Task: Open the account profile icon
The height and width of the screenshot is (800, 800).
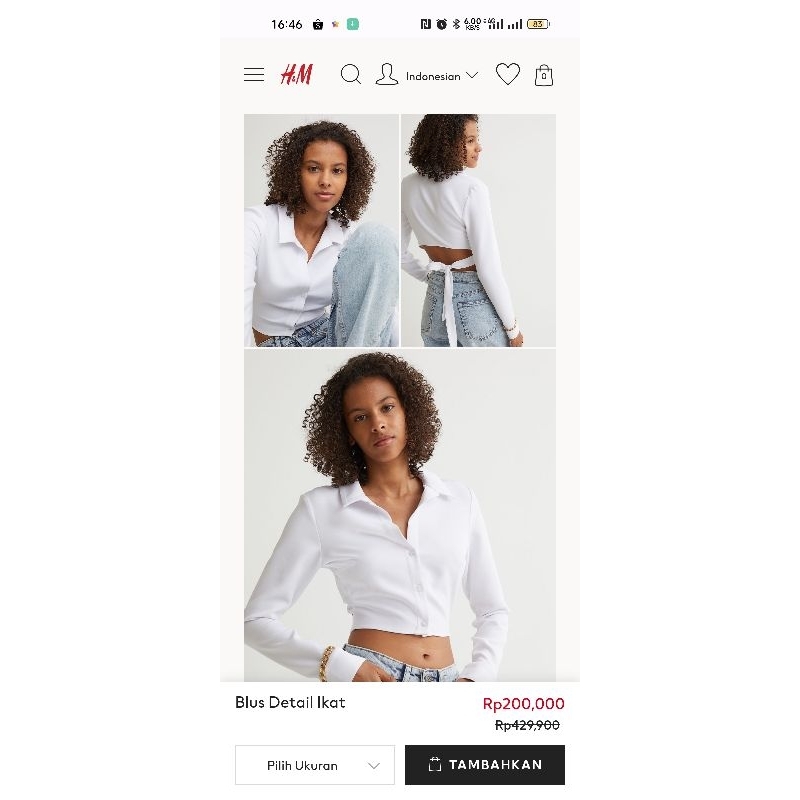Action: [387, 75]
